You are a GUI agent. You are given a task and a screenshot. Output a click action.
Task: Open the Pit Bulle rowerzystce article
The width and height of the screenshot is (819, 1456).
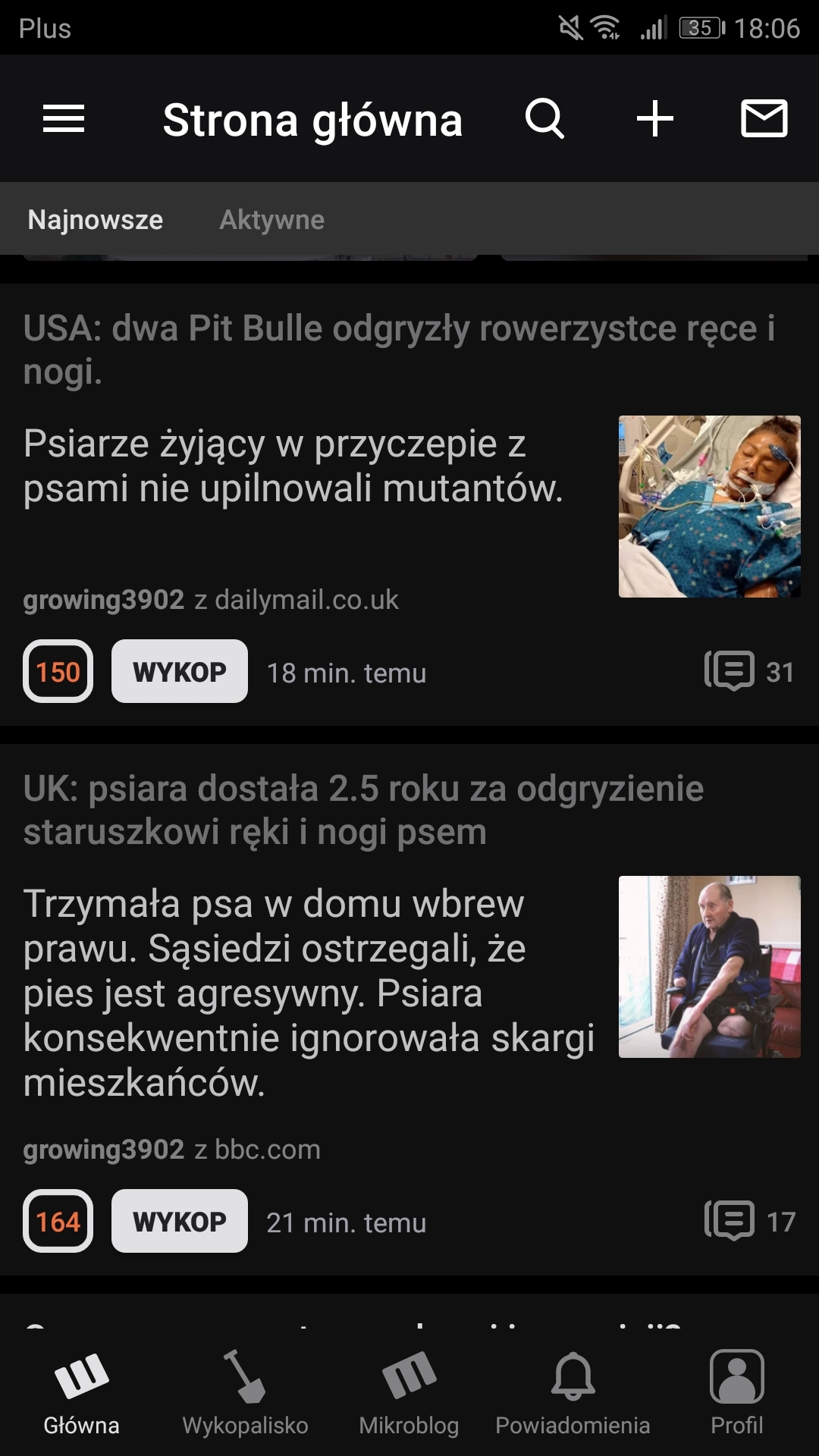click(399, 350)
